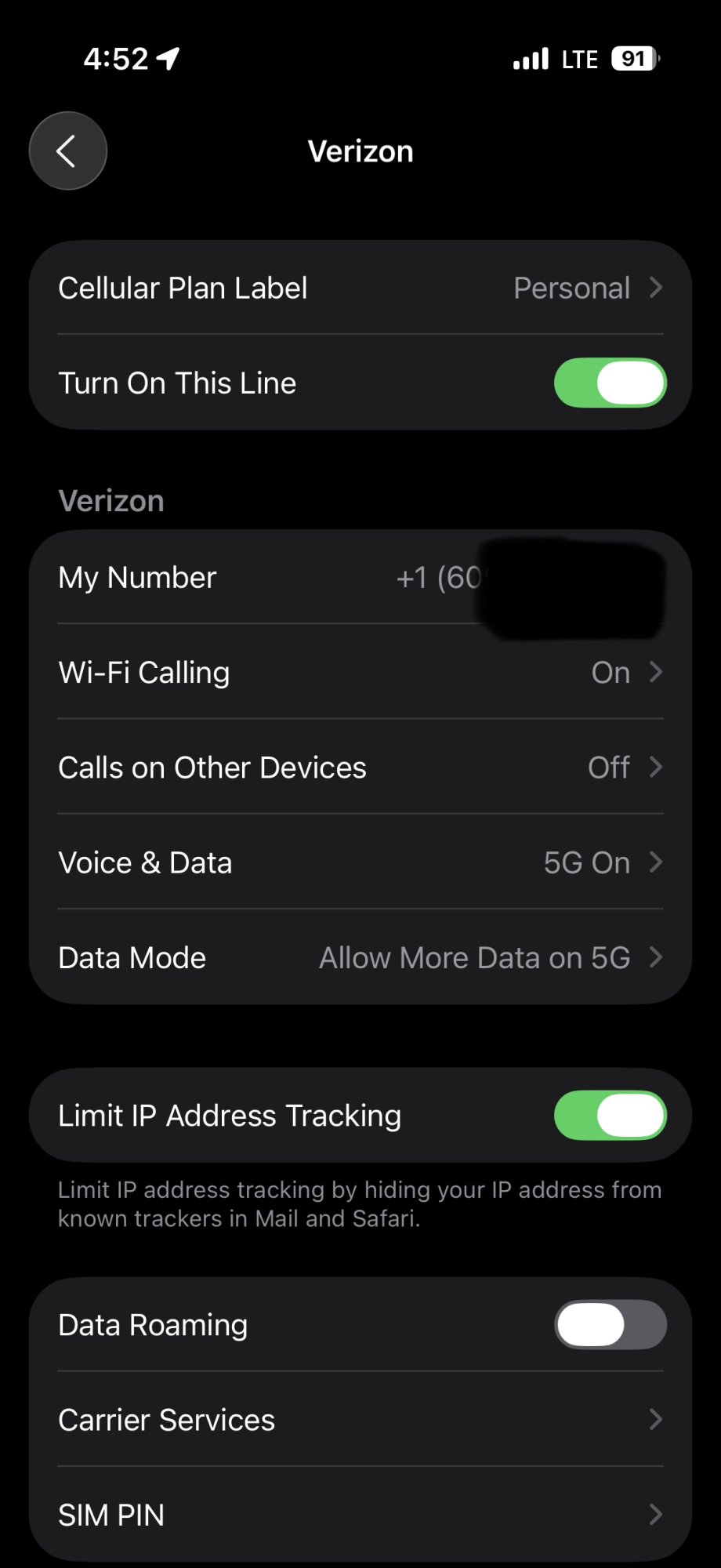Open Wi-Fi Calling settings

(360, 673)
